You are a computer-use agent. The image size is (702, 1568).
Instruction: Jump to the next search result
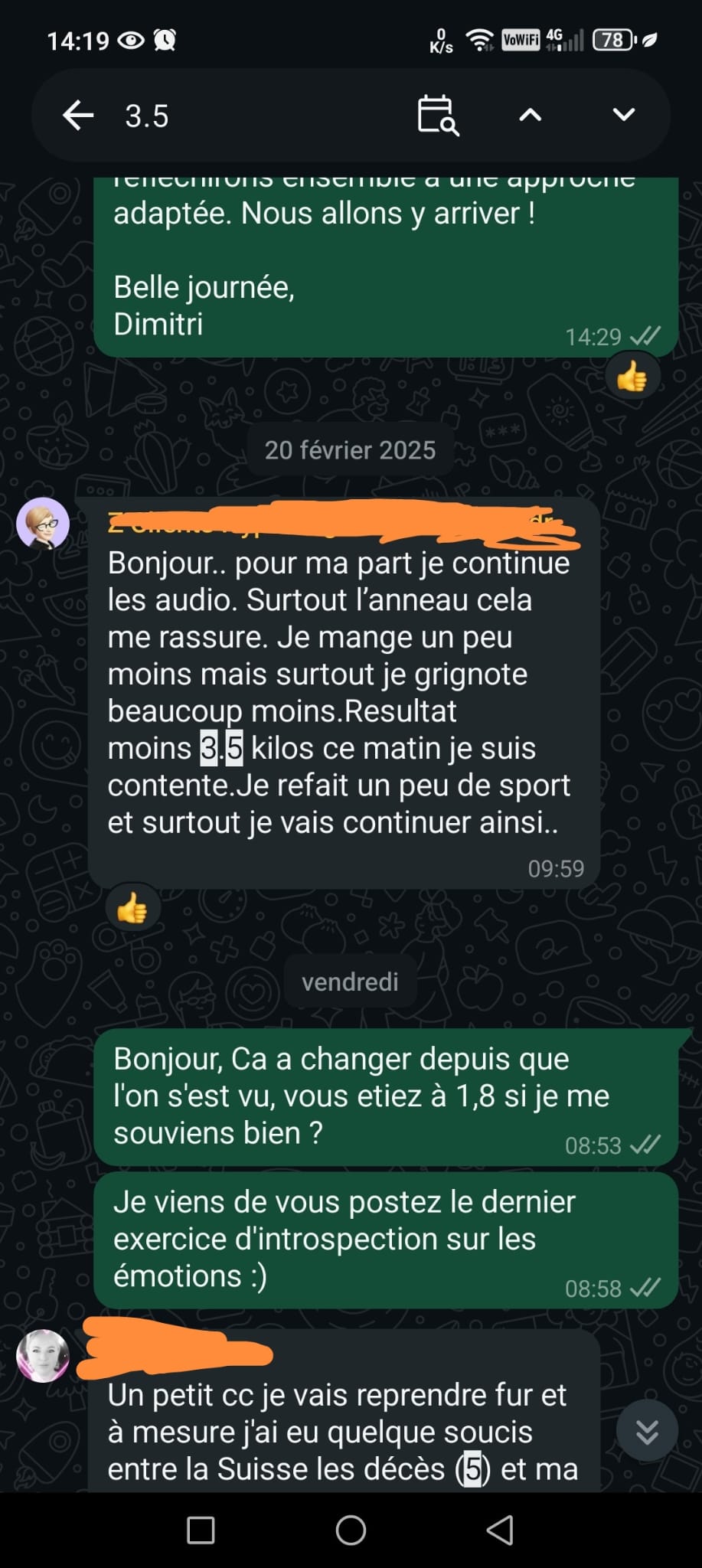[x=624, y=116]
